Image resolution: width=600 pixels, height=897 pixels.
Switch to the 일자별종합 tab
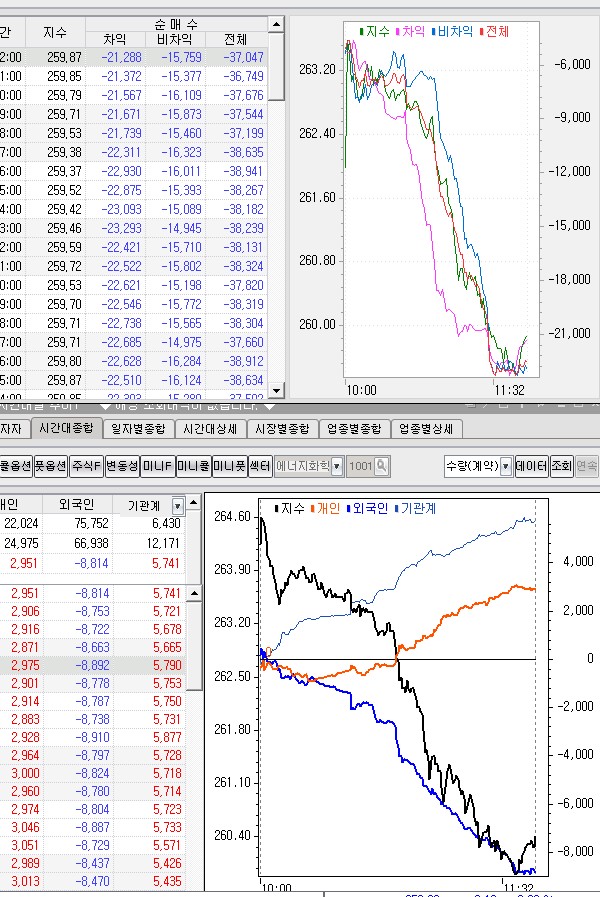click(x=137, y=429)
